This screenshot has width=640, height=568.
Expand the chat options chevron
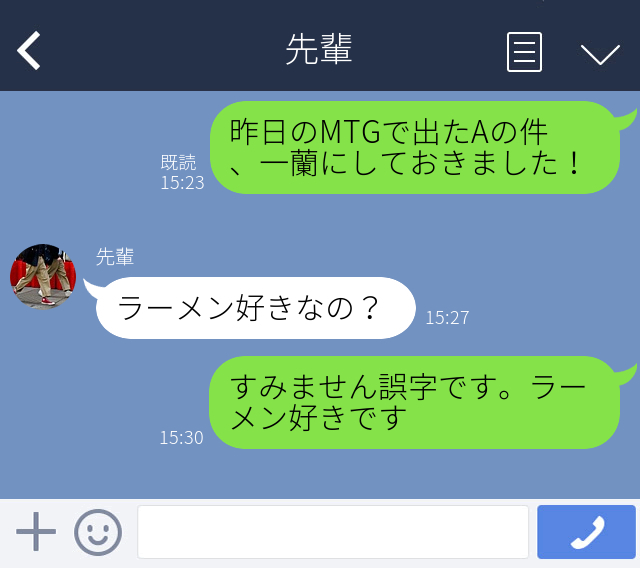coord(600,53)
